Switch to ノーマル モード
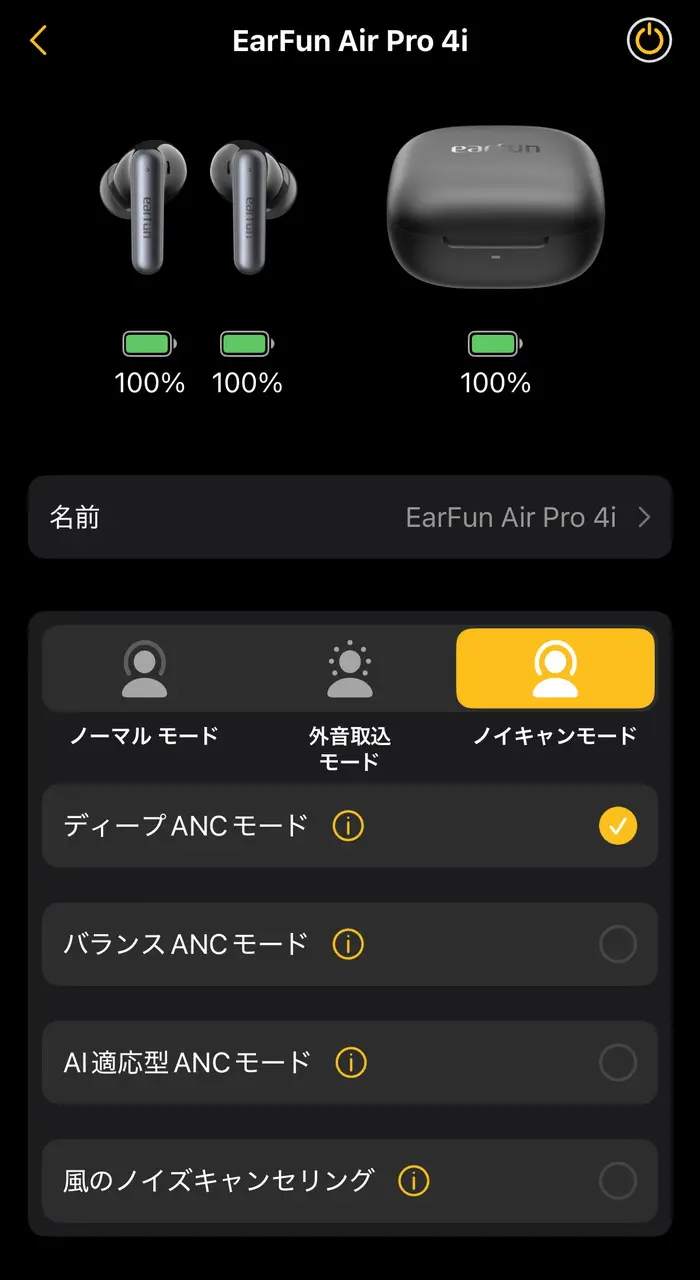The height and width of the screenshot is (1280, 700). (x=144, y=668)
